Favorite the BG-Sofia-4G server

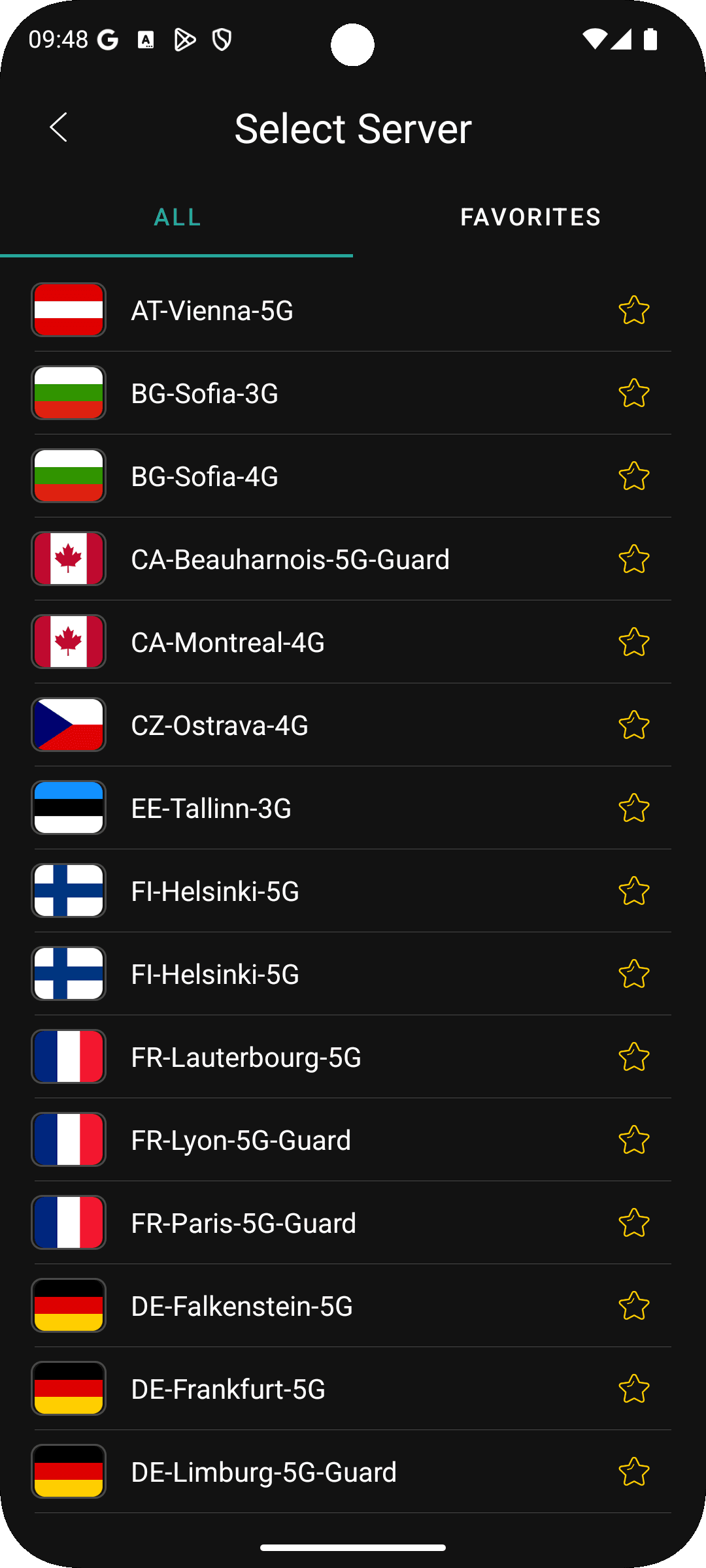[634, 476]
